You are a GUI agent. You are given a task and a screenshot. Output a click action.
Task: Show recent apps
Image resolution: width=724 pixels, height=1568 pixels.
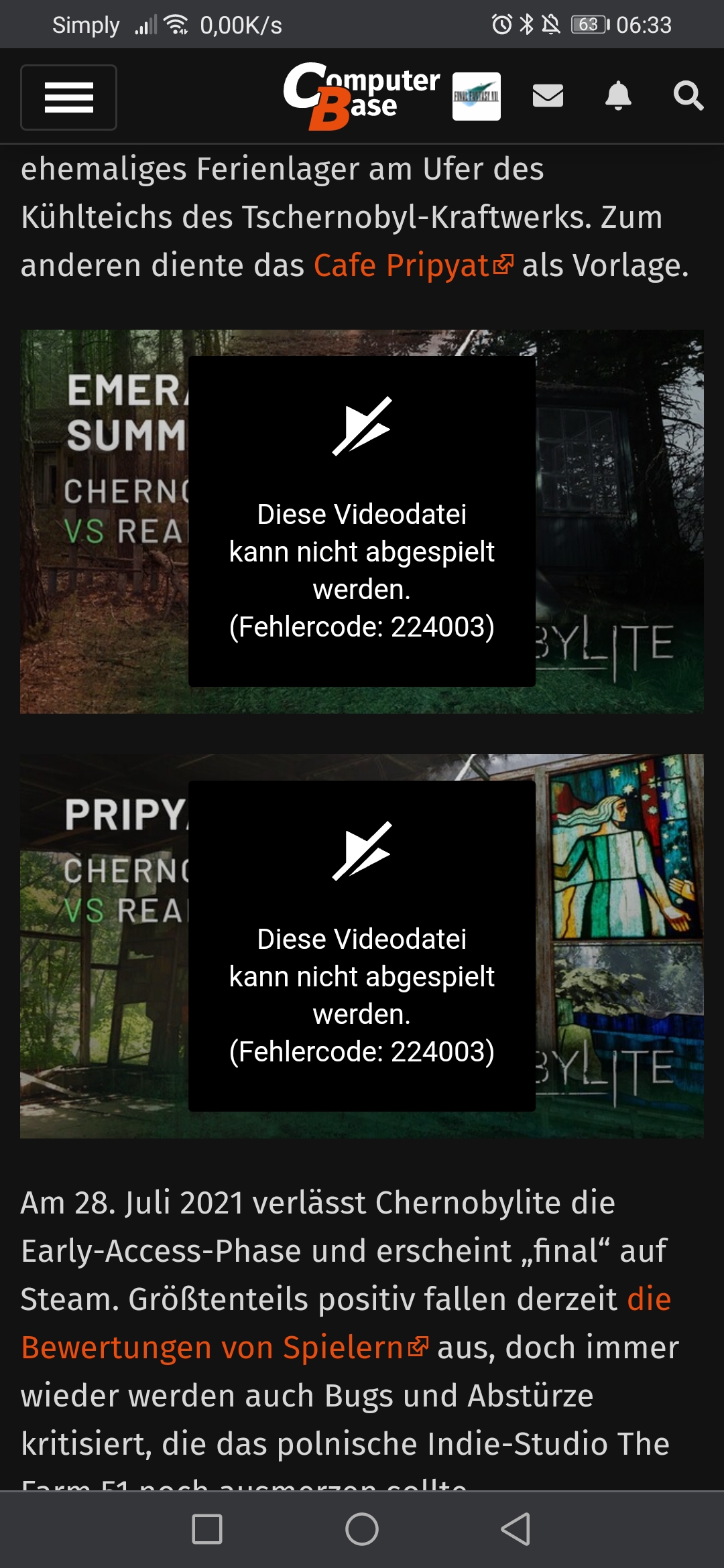point(207,1529)
